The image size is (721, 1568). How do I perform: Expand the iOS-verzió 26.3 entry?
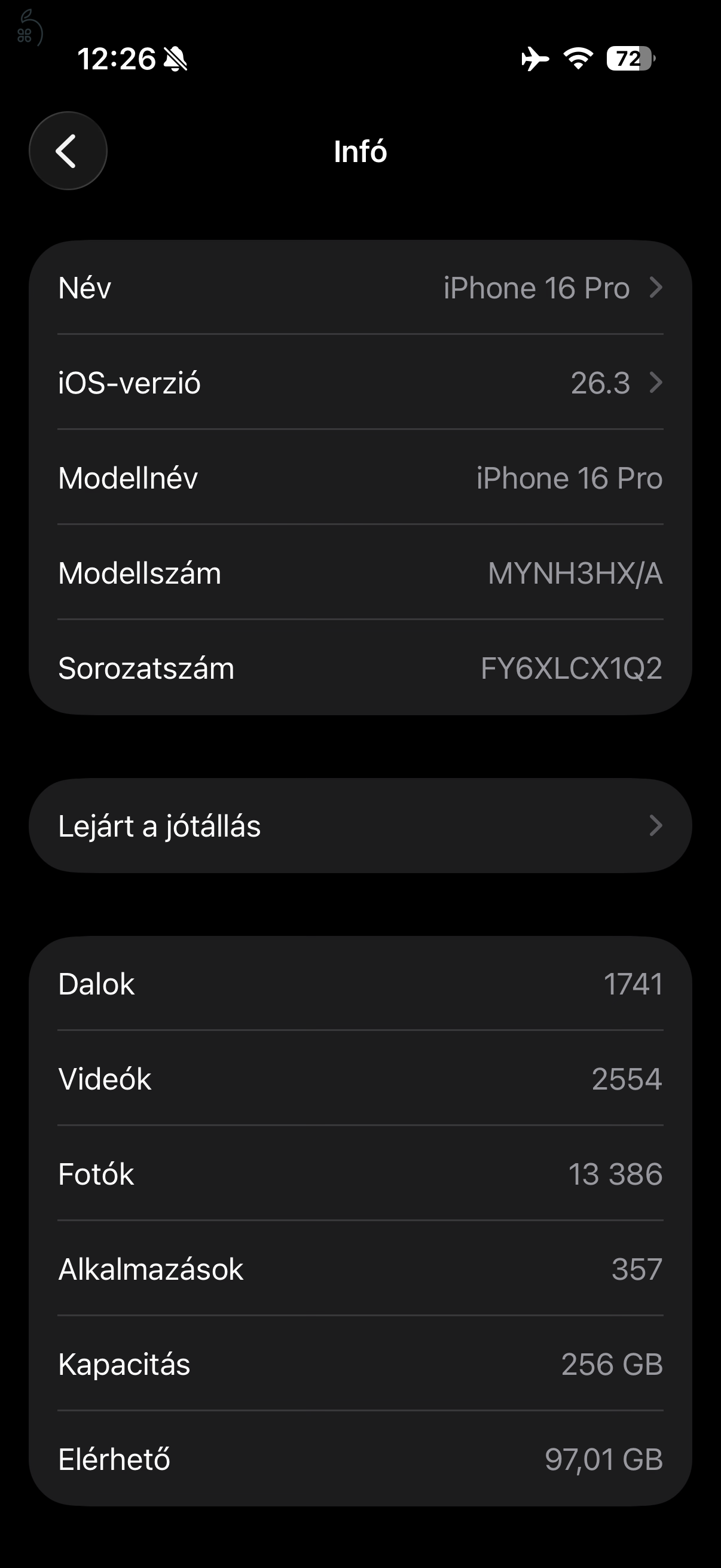point(360,383)
